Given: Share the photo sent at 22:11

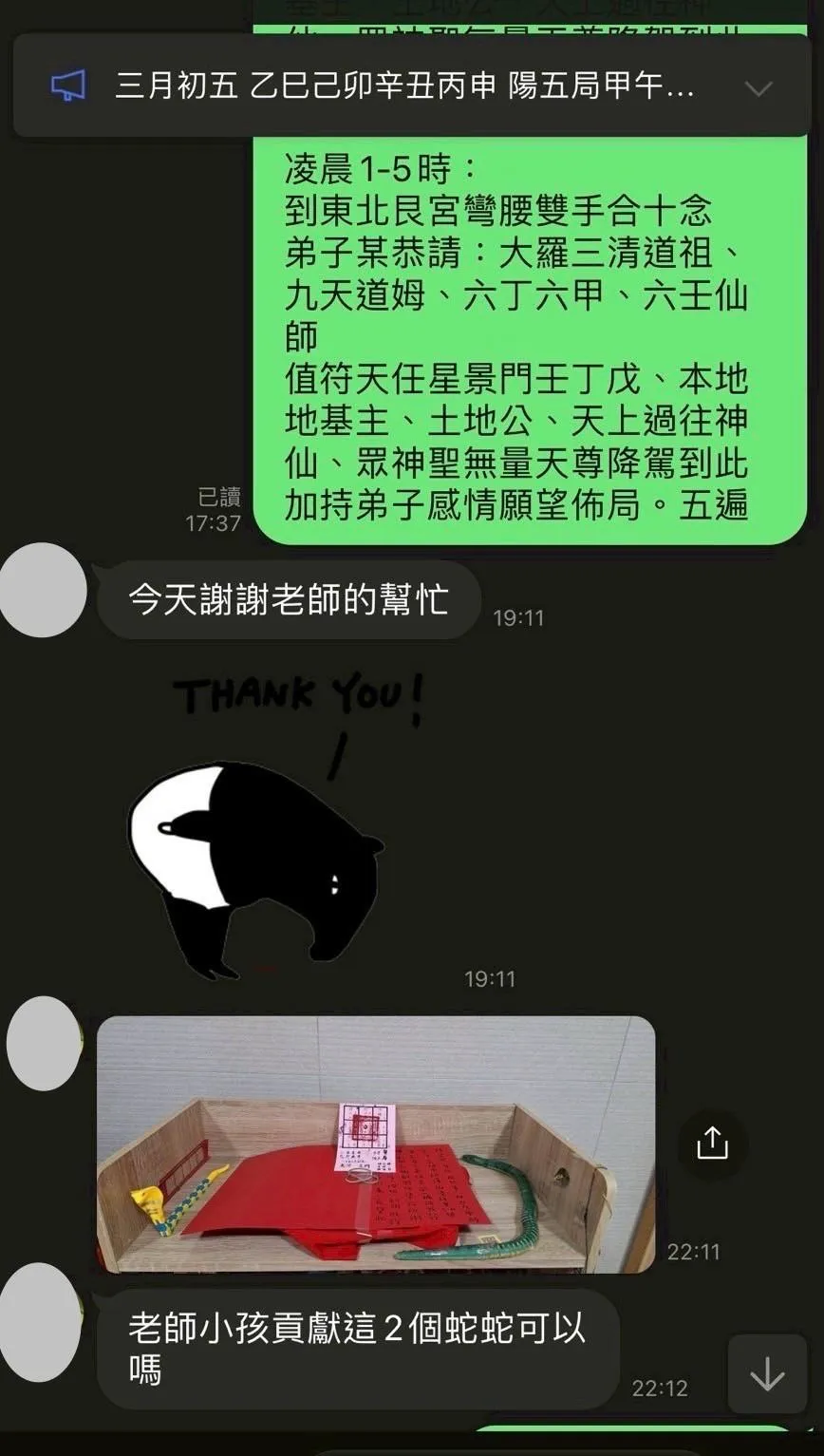Looking at the screenshot, I should 712,1143.
